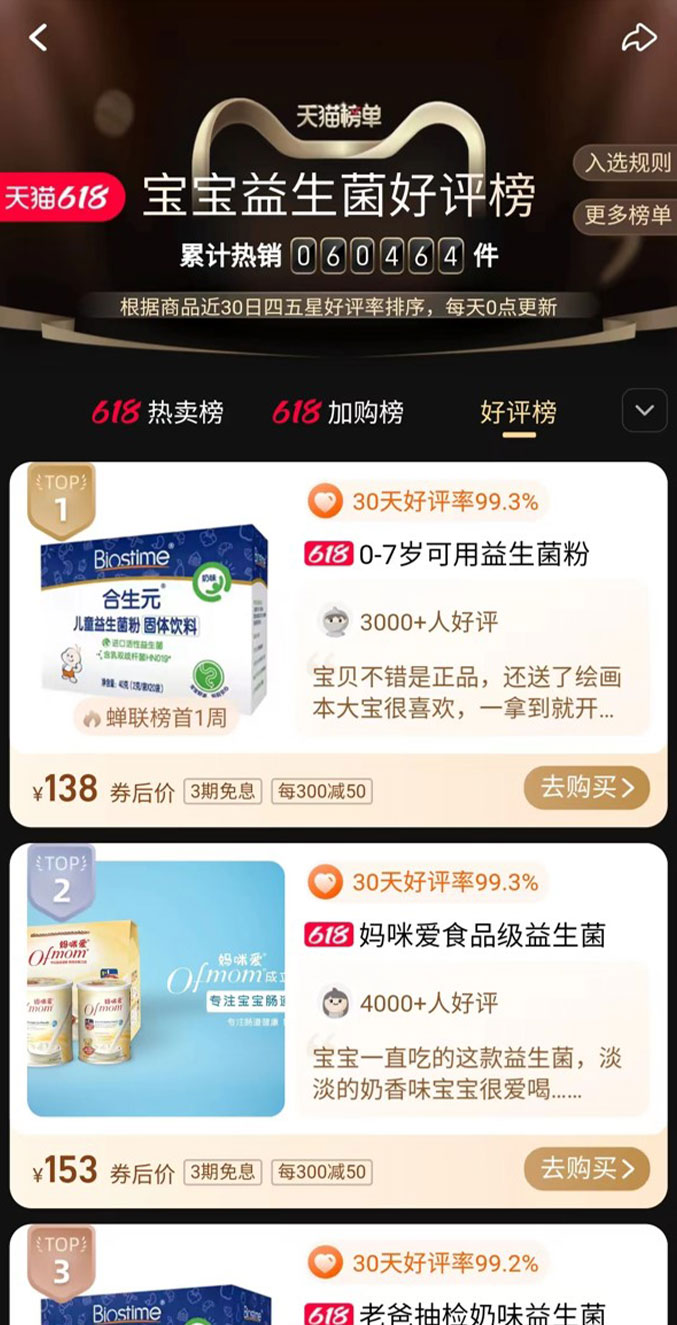This screenshot has height=1325, width=677.
Task: Open 更多榜单 more rankings
Action: point(627,215)
